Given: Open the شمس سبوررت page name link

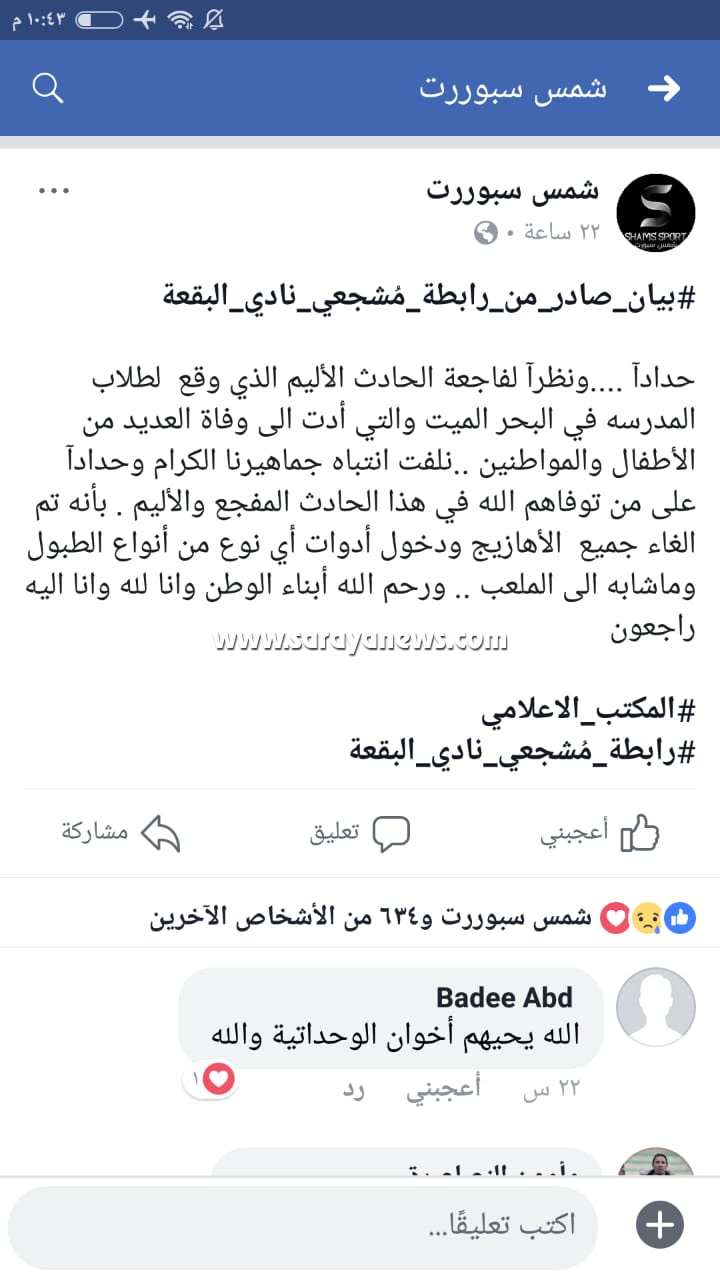Looking at the screenshot, I should 512,190.
